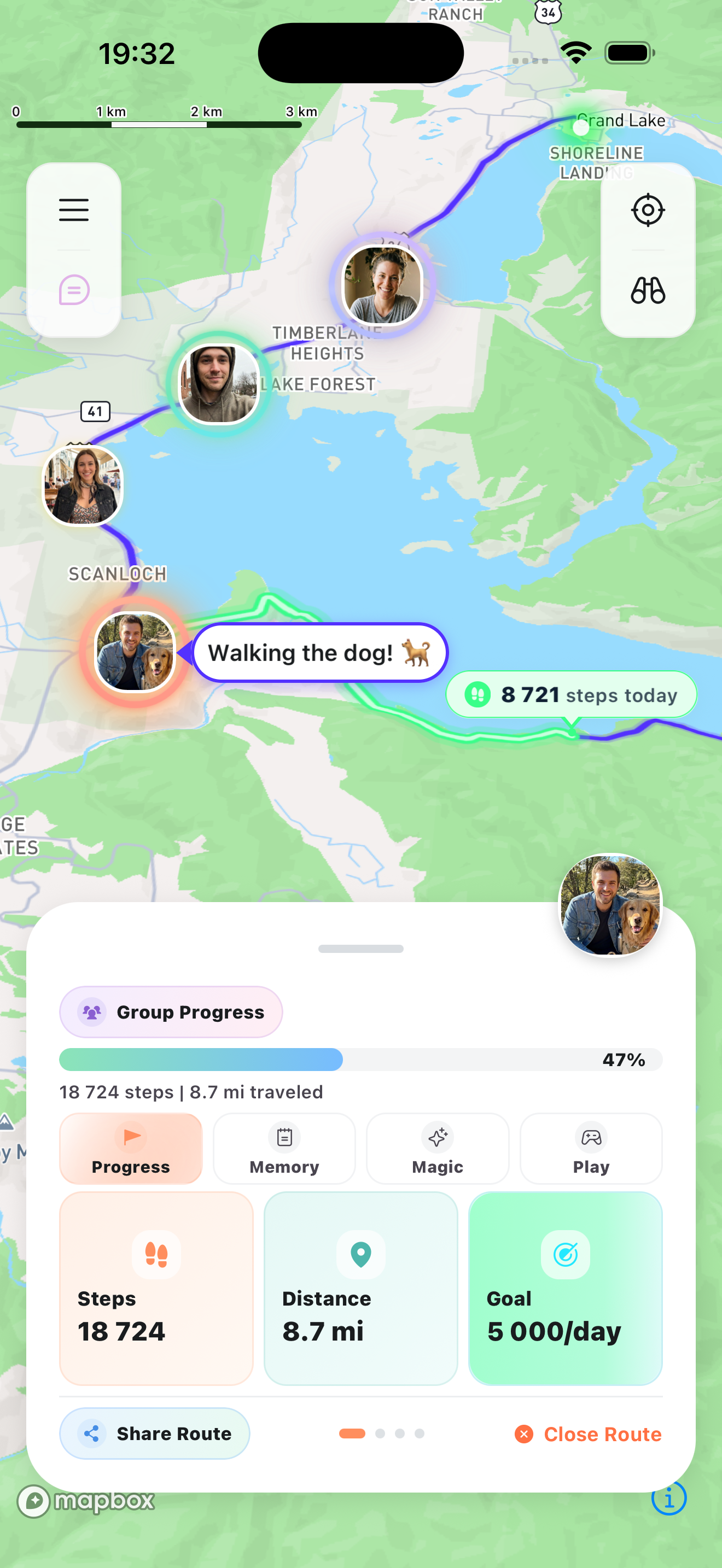The image size is (722, 1568).
Task: Select the Progress tab
Action: coord(131,1149)
